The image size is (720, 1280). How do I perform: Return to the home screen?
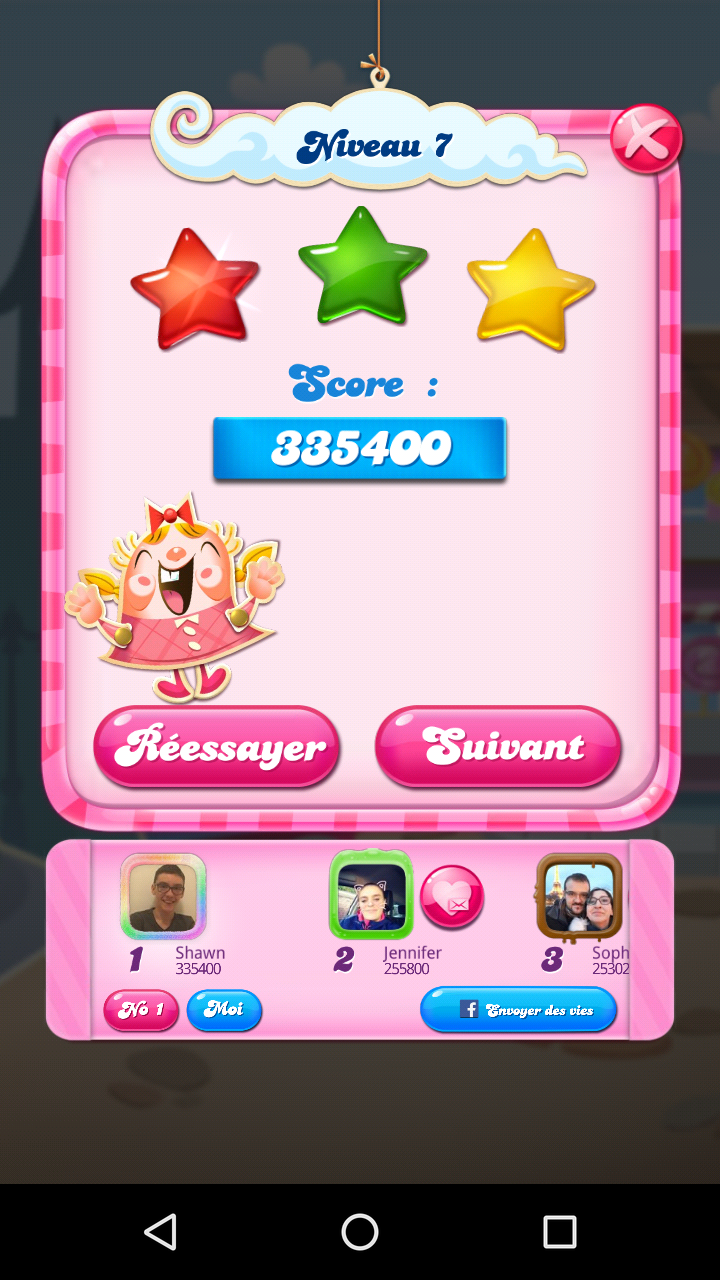360,1232
